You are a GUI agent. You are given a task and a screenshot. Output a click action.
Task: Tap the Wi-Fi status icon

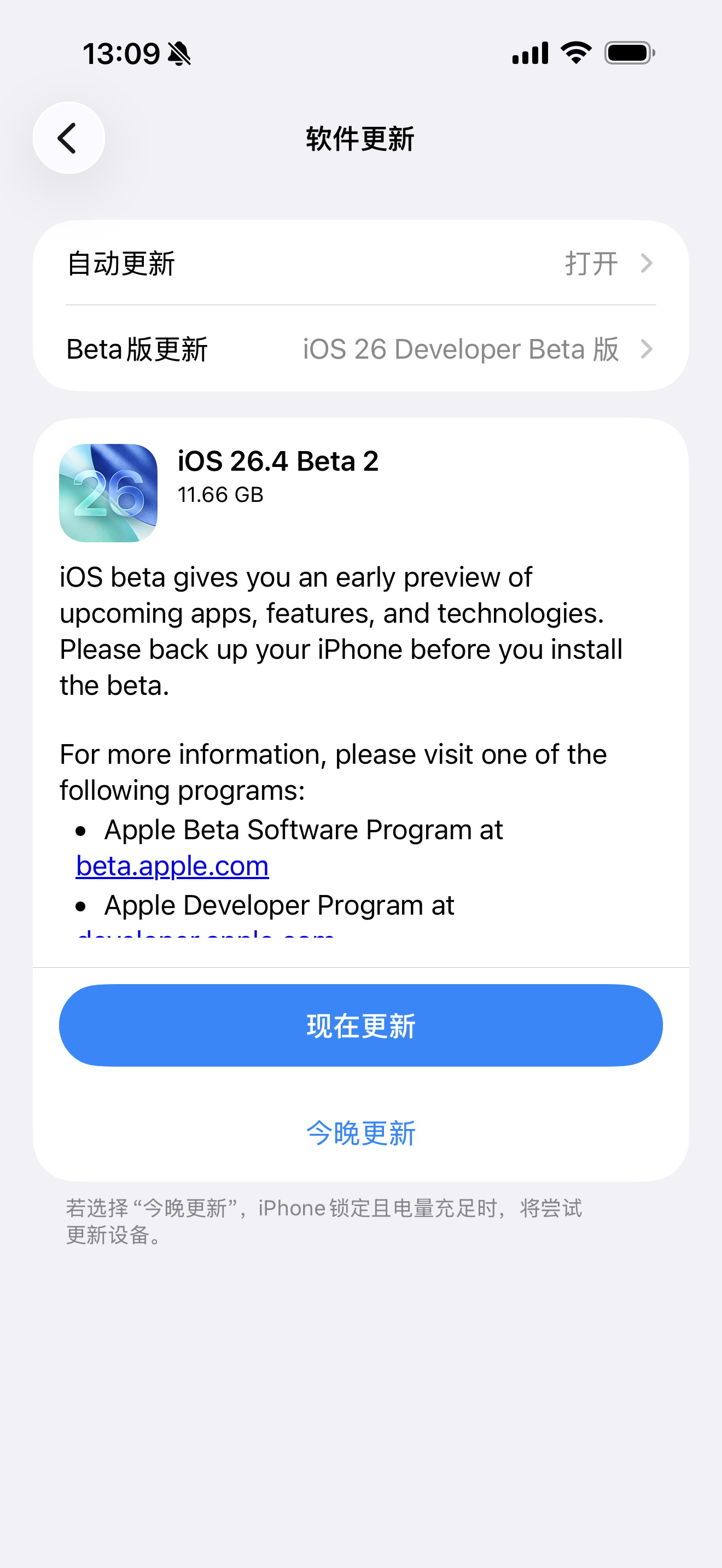(x=575, y=52)
